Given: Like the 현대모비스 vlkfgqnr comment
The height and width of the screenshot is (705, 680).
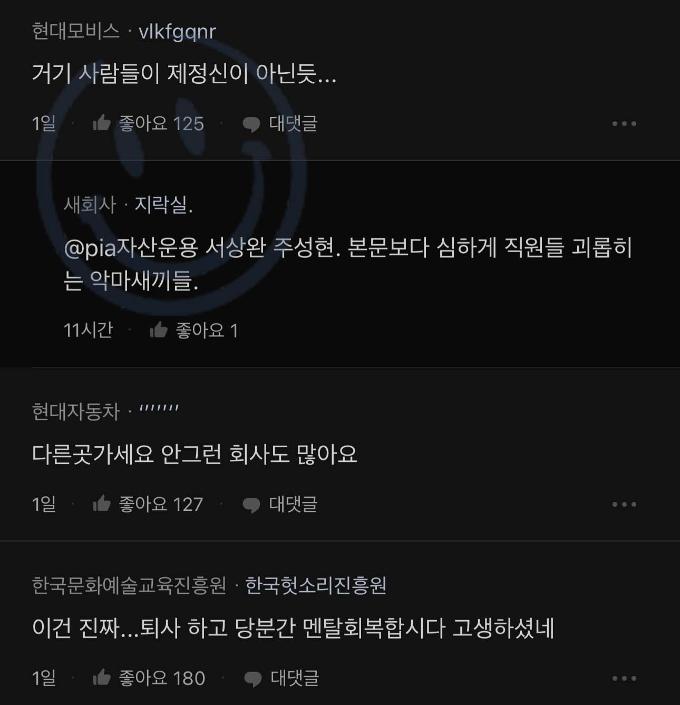Looking at the screenshot, I should pyautogui.click(x=147, y=124).
